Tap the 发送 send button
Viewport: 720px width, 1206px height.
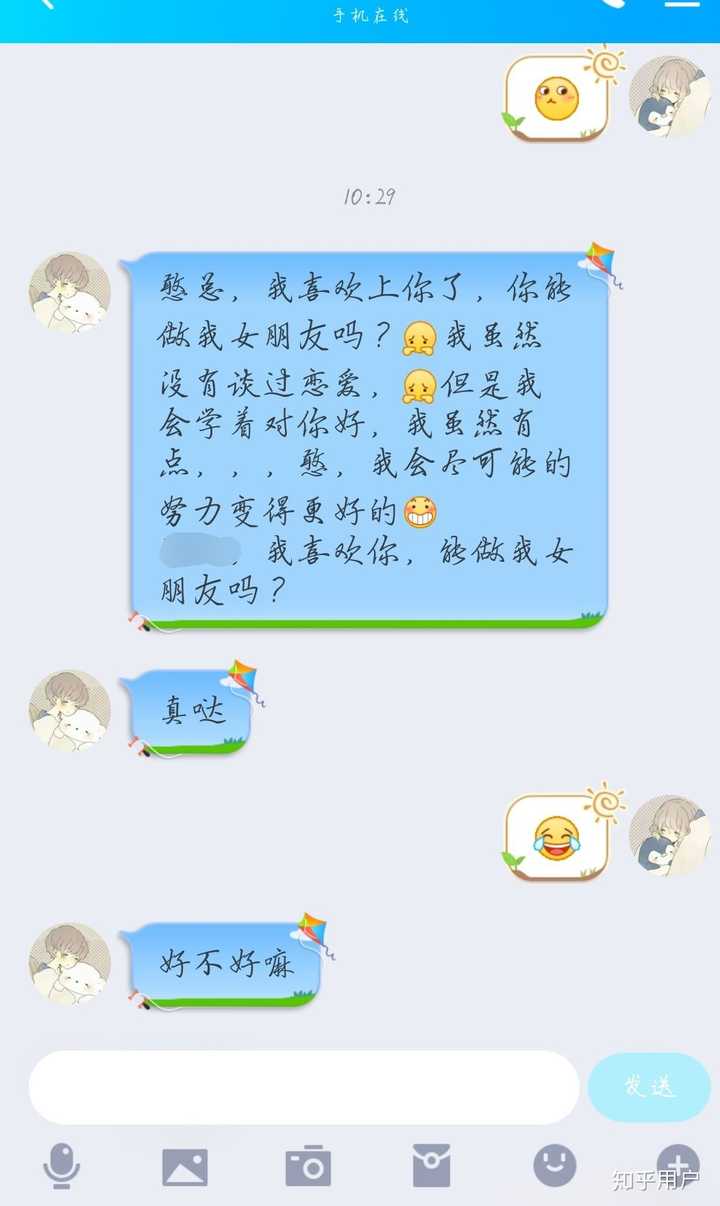(649, 1087)
